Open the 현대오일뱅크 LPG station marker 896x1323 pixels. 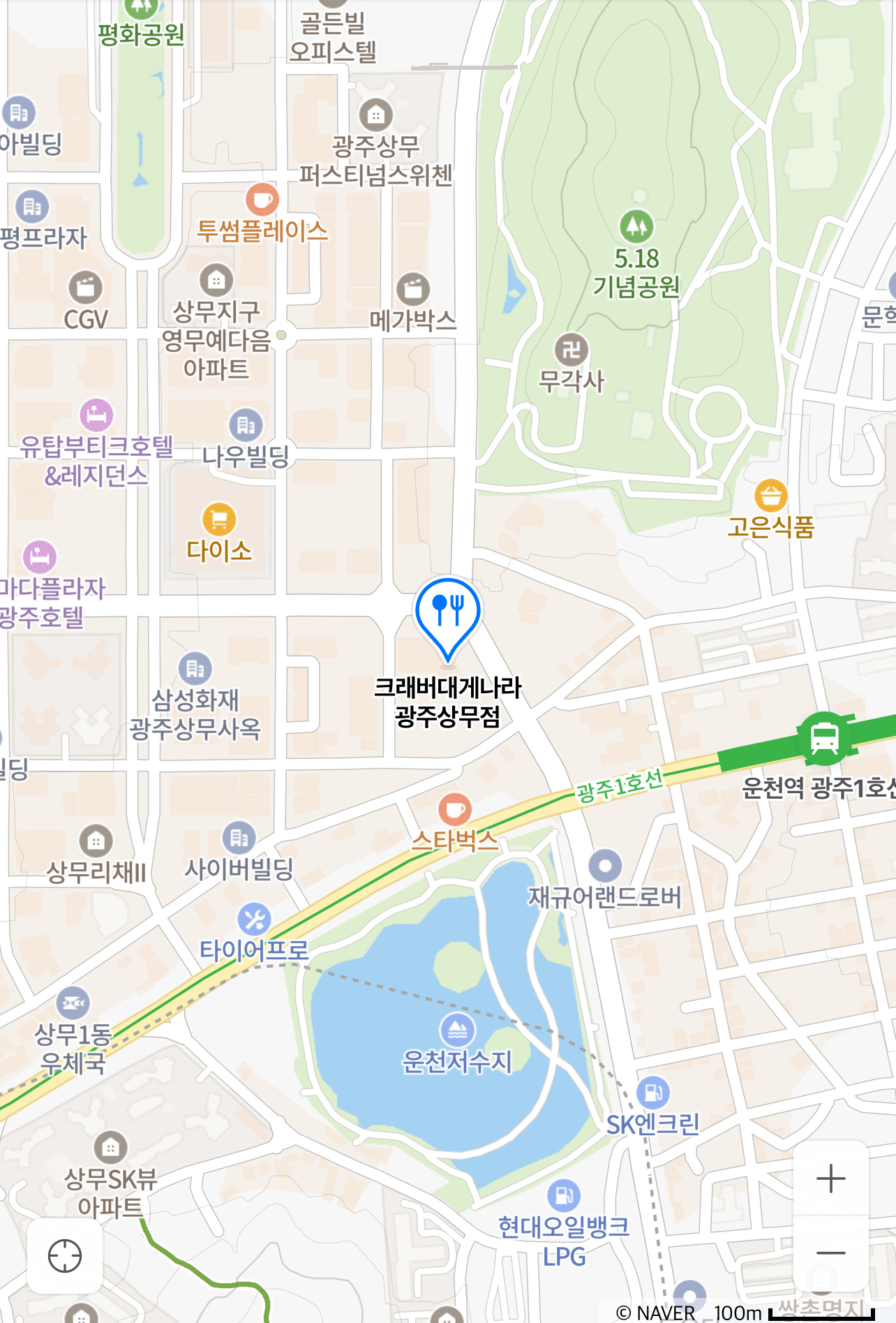[x=564, y=1196]
